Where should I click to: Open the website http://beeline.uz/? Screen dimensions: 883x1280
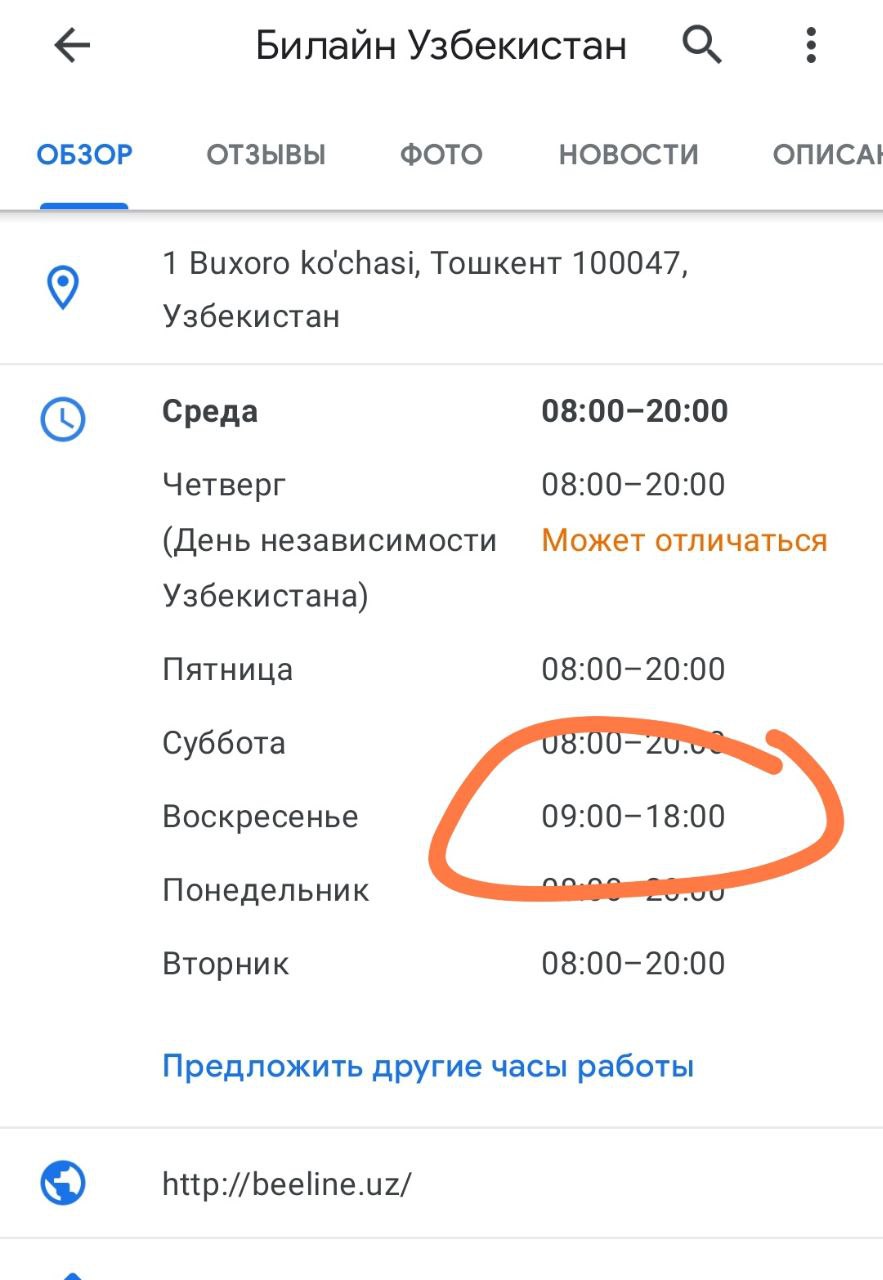tap(287, 1184)
